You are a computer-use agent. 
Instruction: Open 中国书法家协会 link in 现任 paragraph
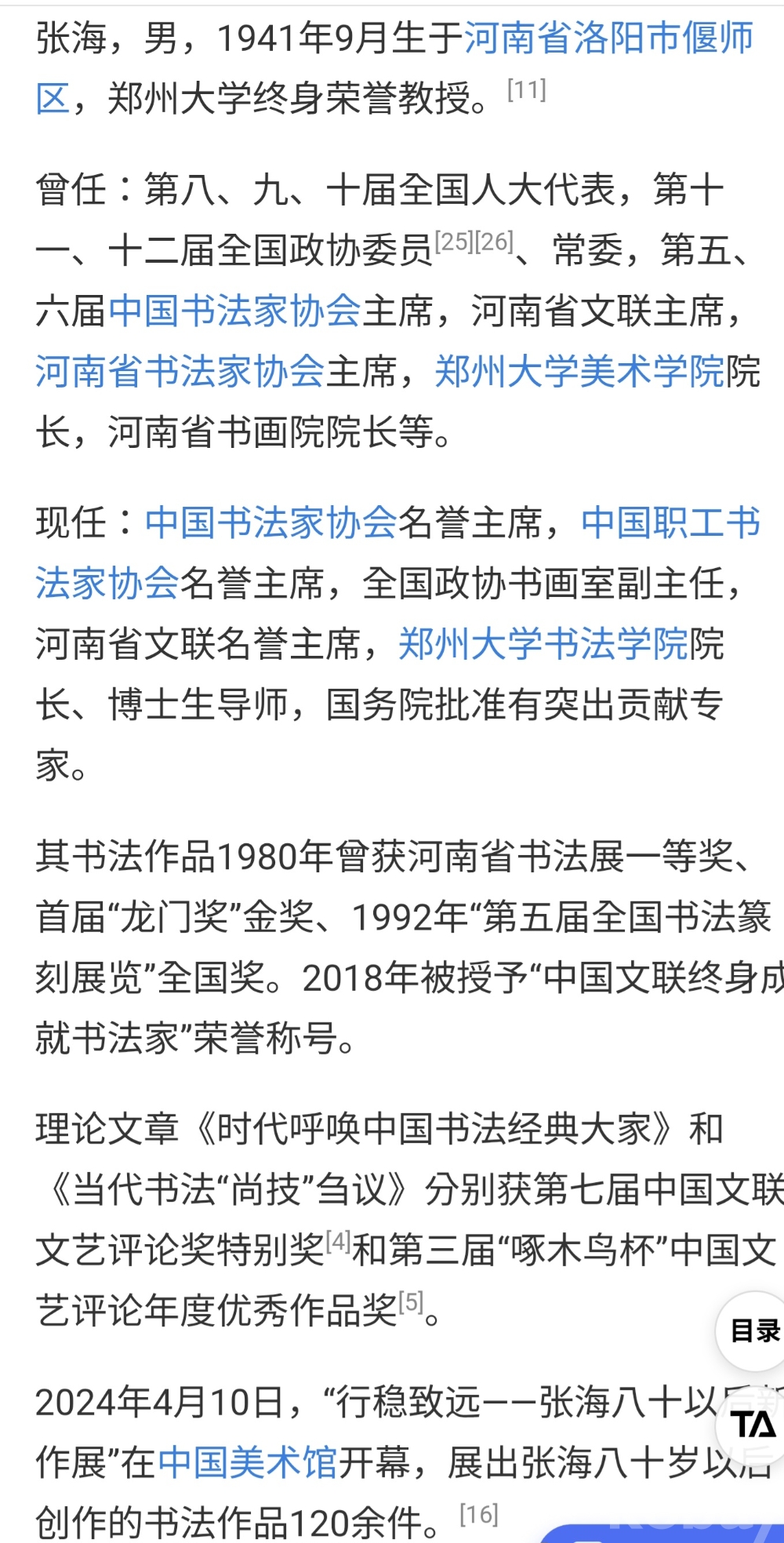point(270,522)
